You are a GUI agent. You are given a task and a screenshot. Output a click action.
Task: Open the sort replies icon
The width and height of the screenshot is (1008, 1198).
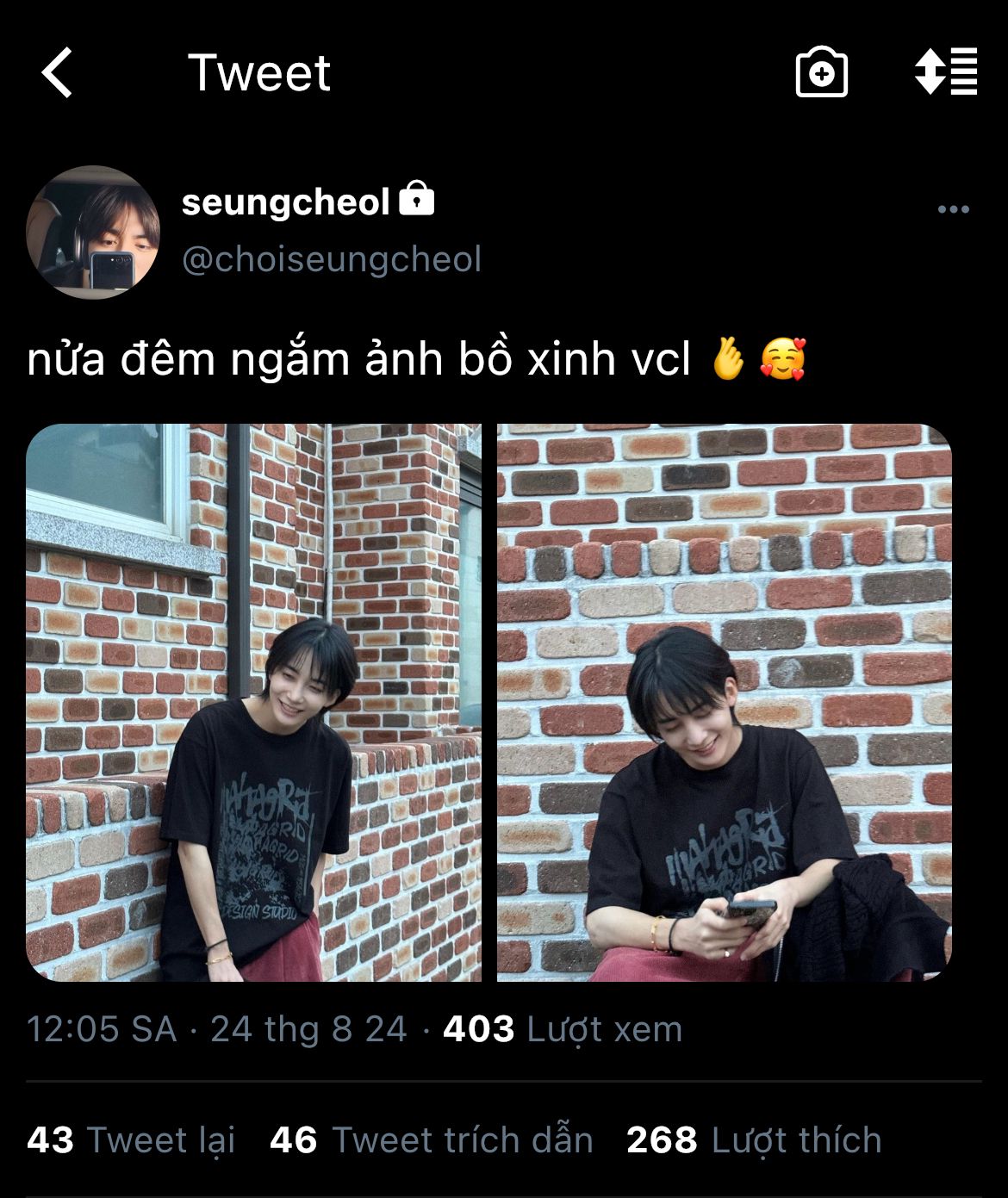[945, 72]
